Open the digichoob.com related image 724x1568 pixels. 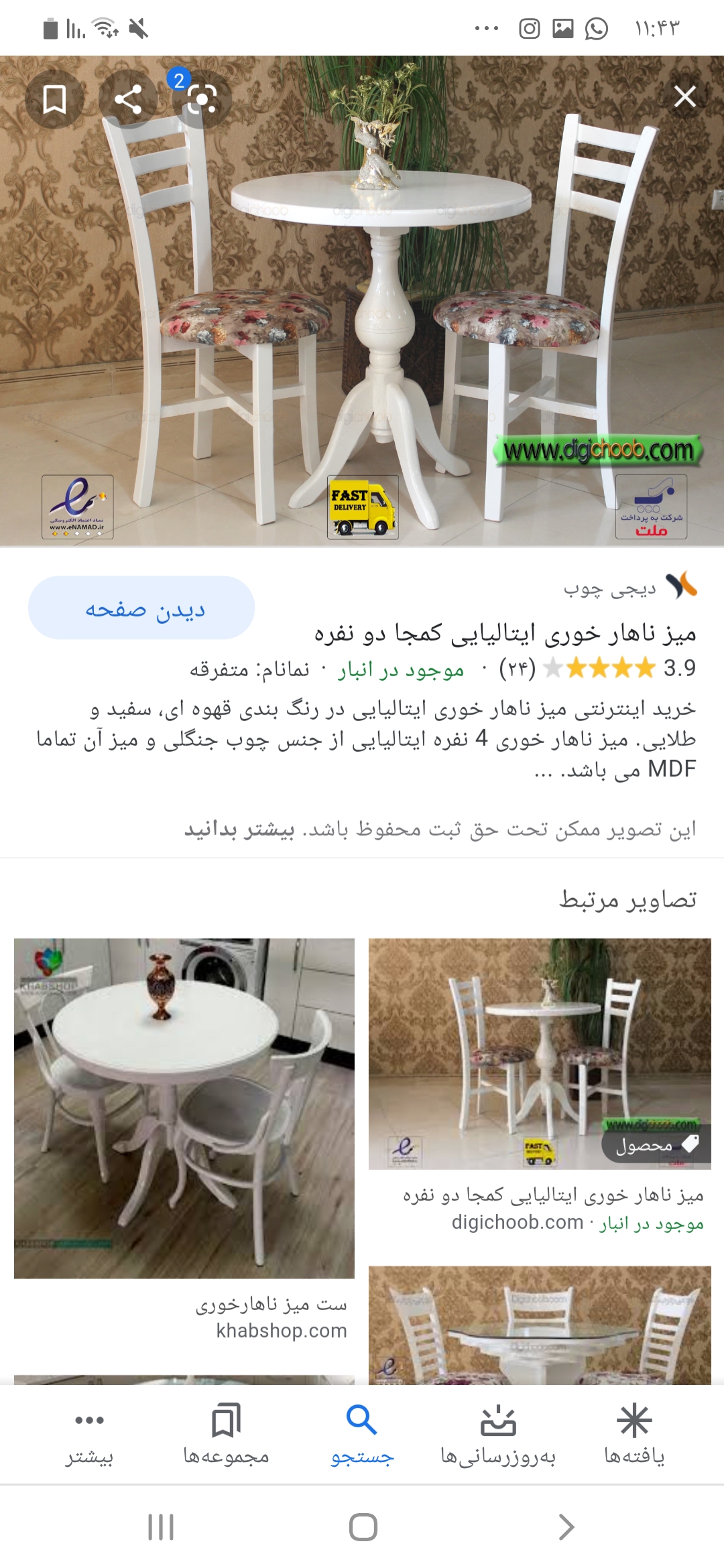coord(540,1053)
